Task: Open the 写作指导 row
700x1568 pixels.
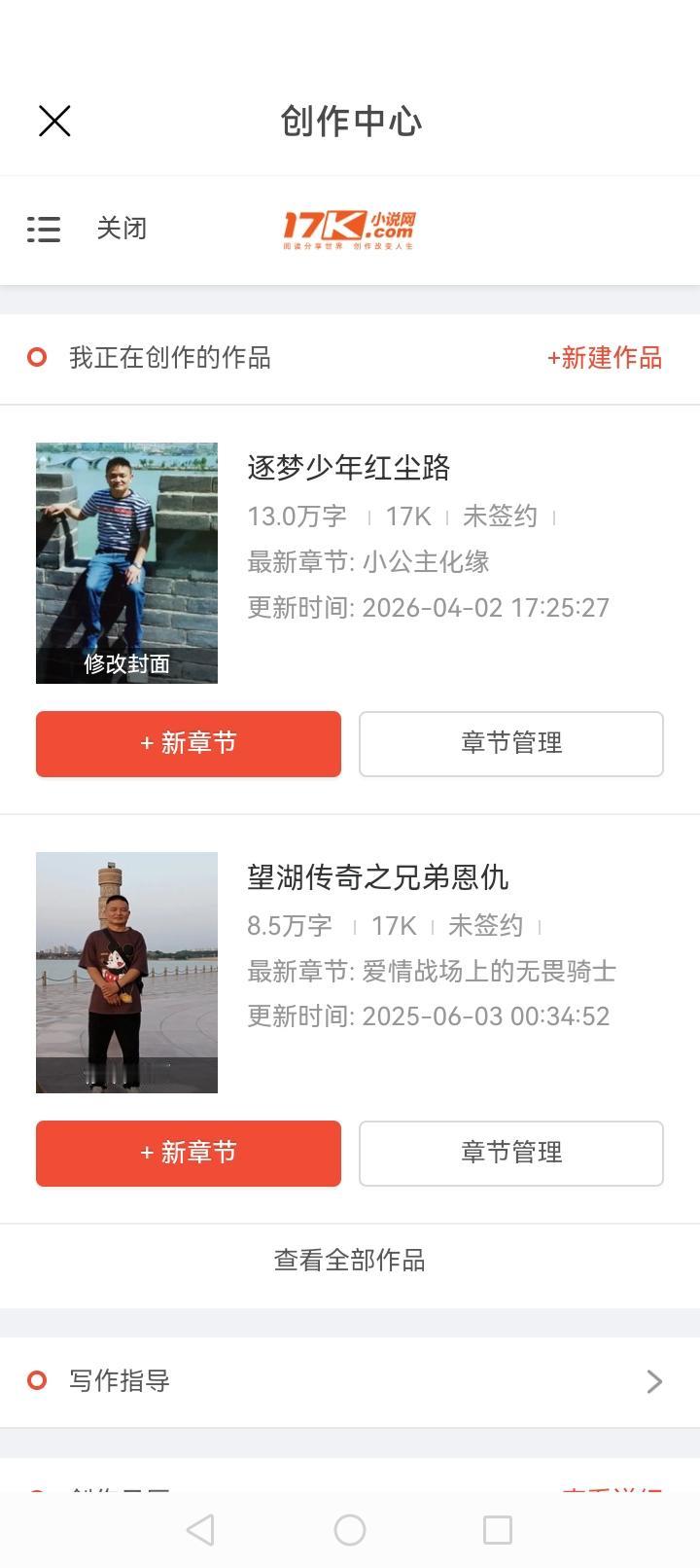Action: point(350,1381)
